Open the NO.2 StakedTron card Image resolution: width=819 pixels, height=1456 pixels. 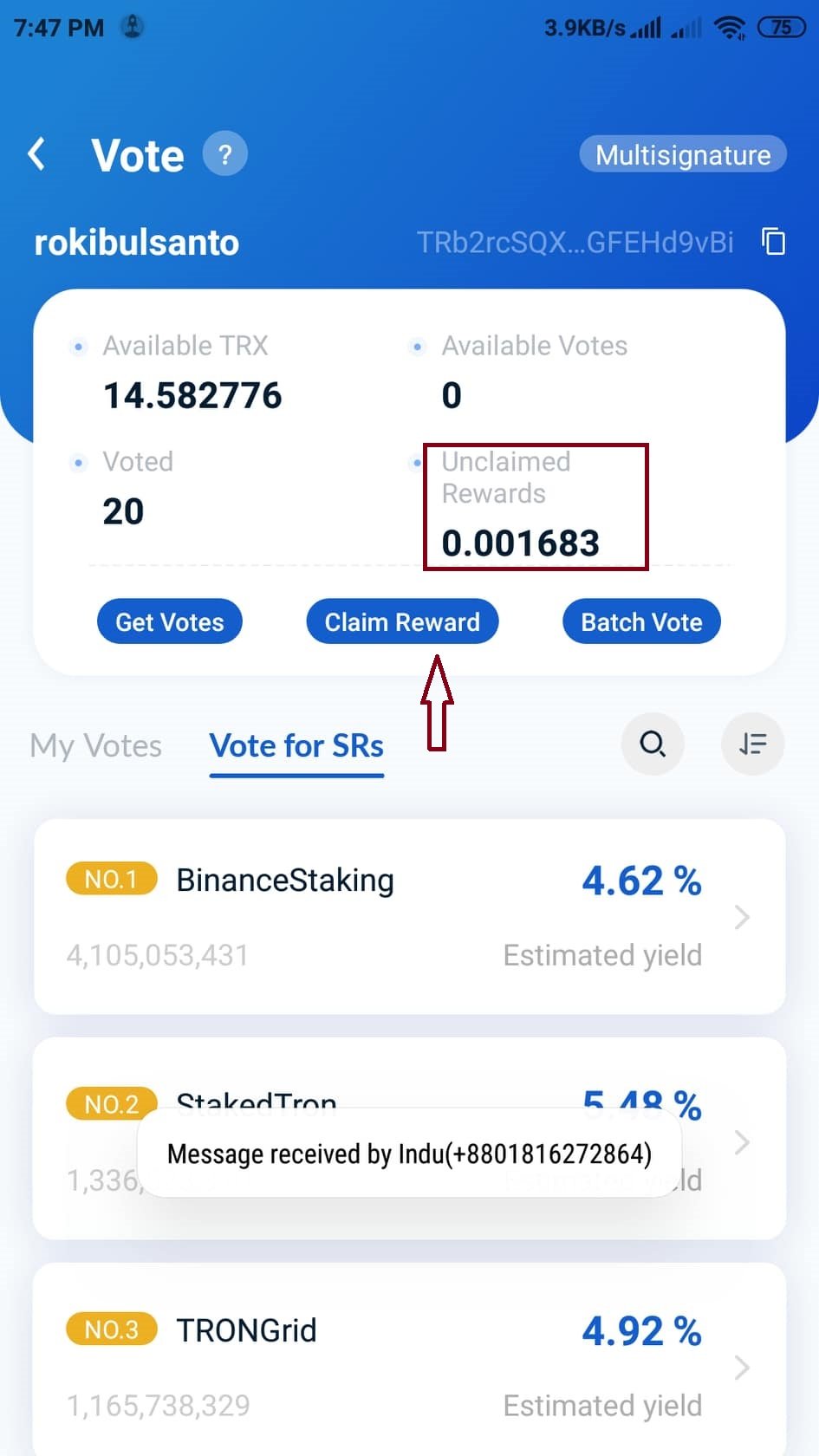click(x=409, y=1138)
